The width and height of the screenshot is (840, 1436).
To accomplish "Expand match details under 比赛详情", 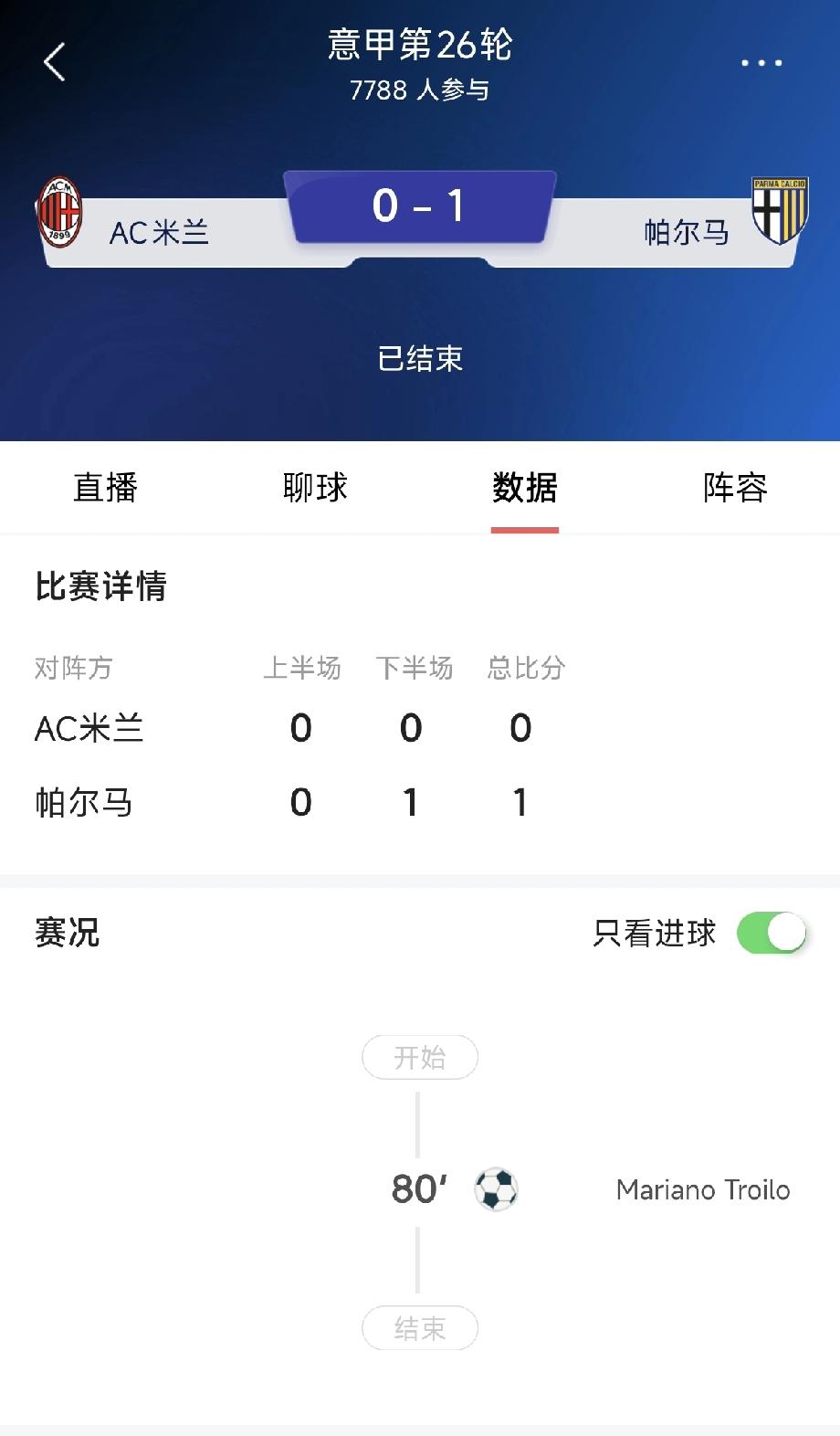I will [x=100, y=587].
